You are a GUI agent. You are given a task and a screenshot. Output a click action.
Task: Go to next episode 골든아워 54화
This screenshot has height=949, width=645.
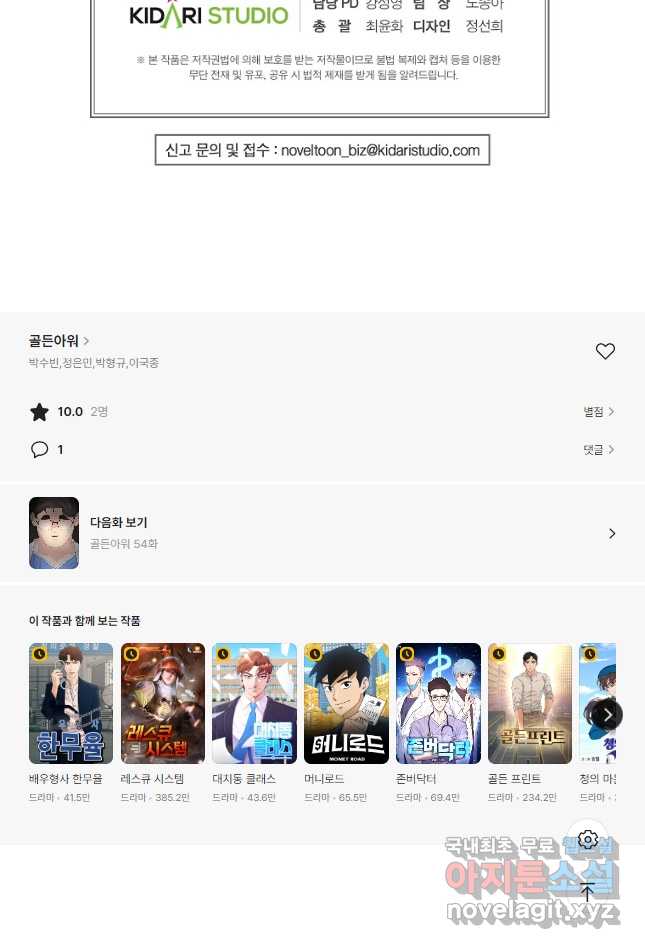[322, 533]
